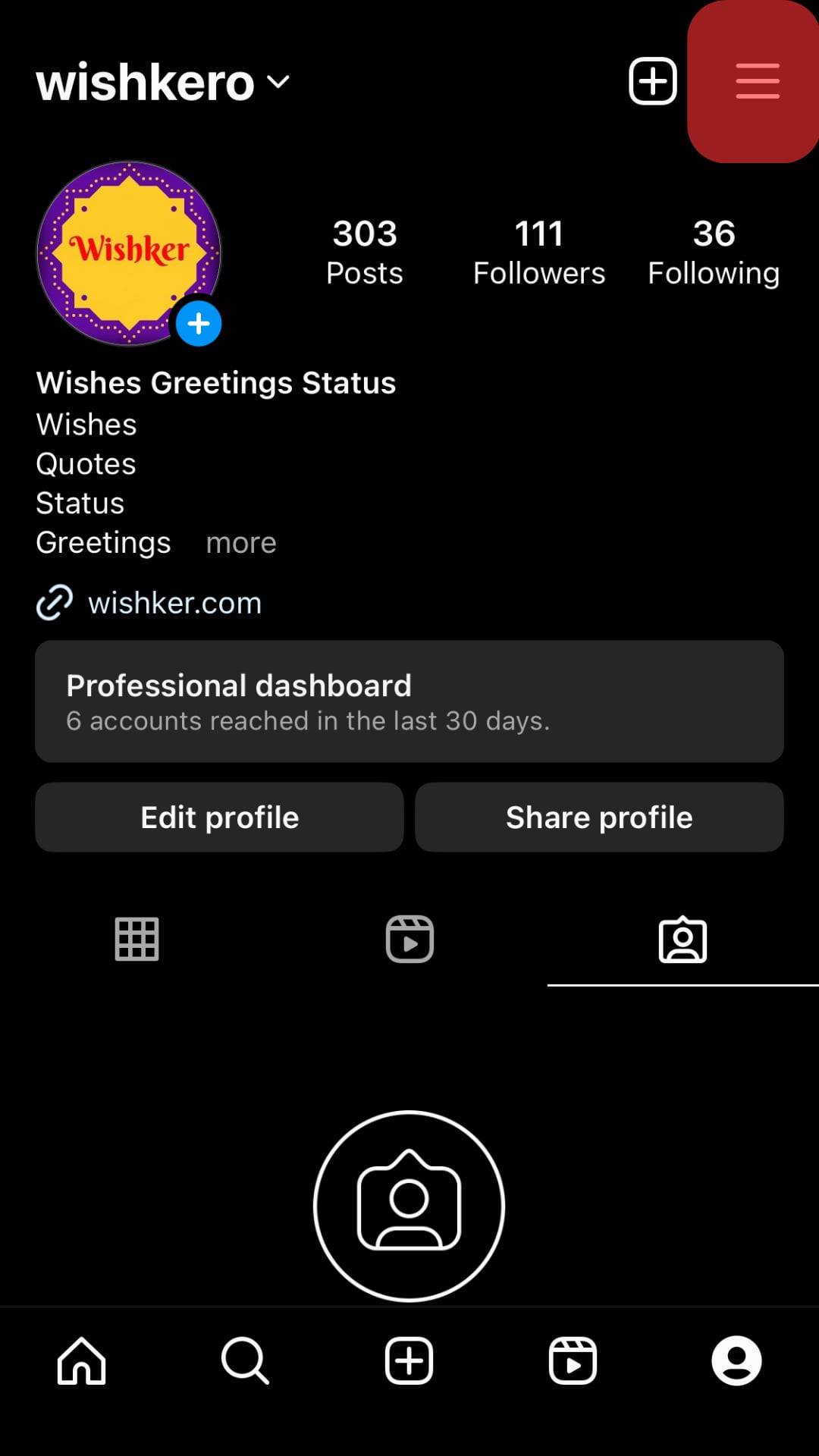Open the hamburger menu
This screenshot has height=1456, width=819.
click(757, 81)
